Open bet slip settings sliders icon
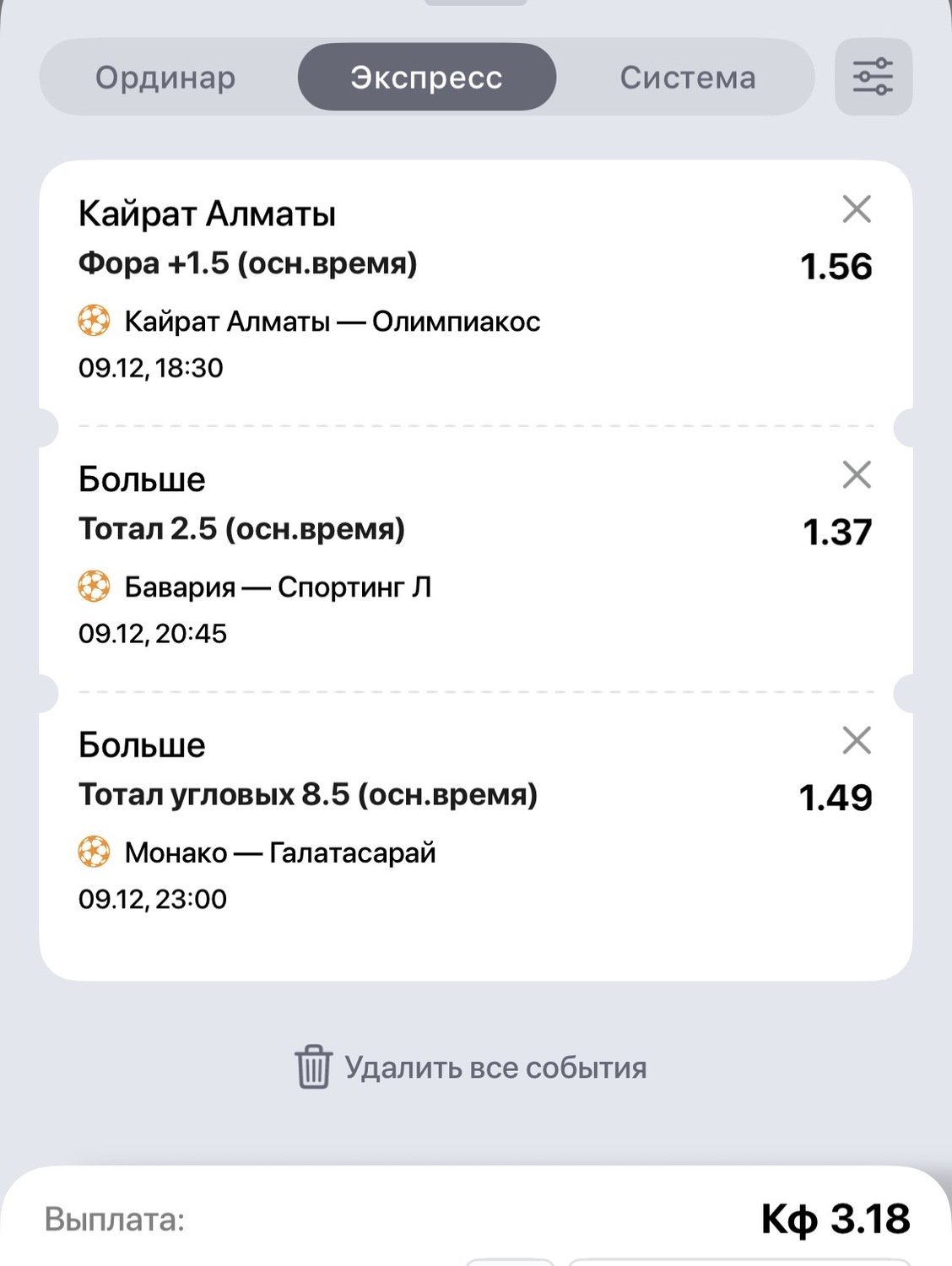The width and height of the screenshot is (952, 1266). pos(873,77)
